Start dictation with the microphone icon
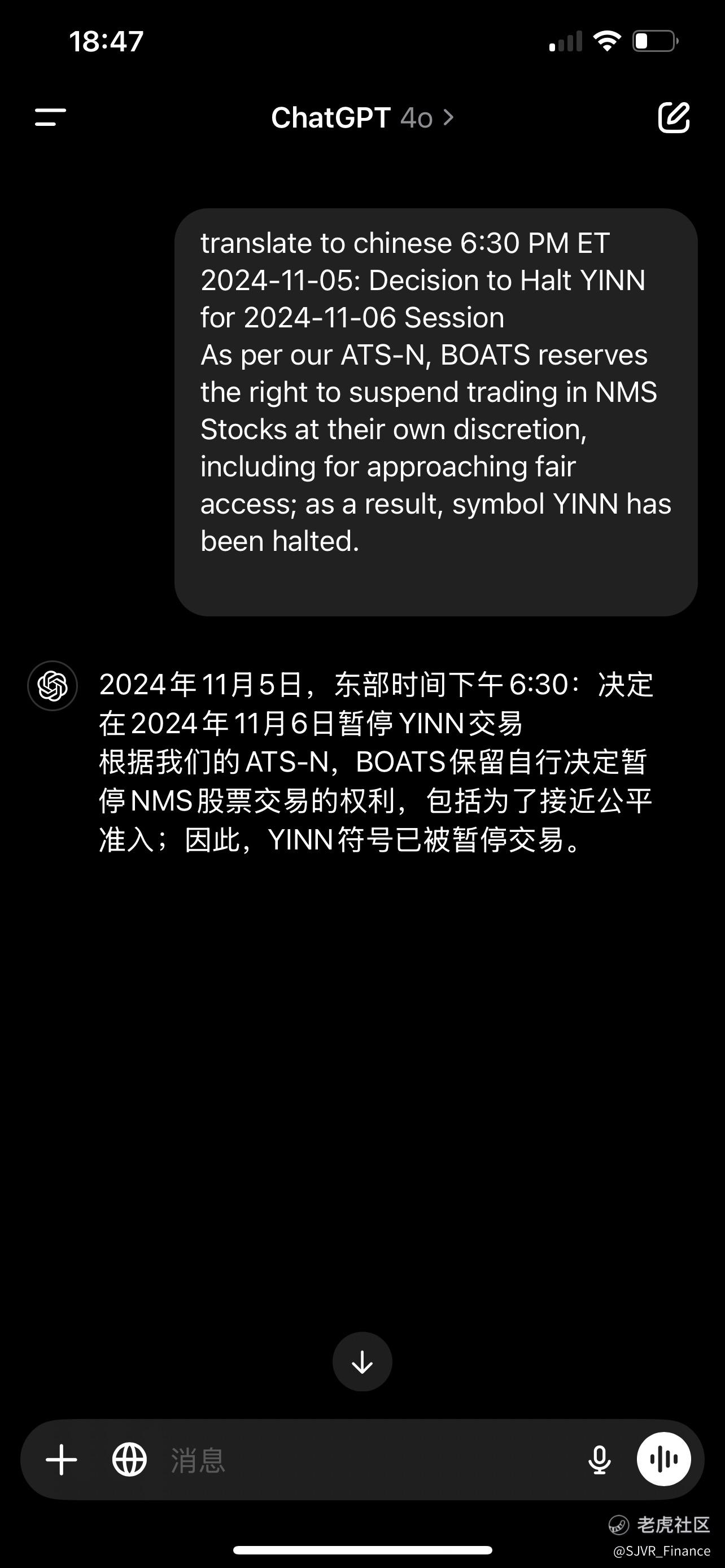 click(600, 1460)
